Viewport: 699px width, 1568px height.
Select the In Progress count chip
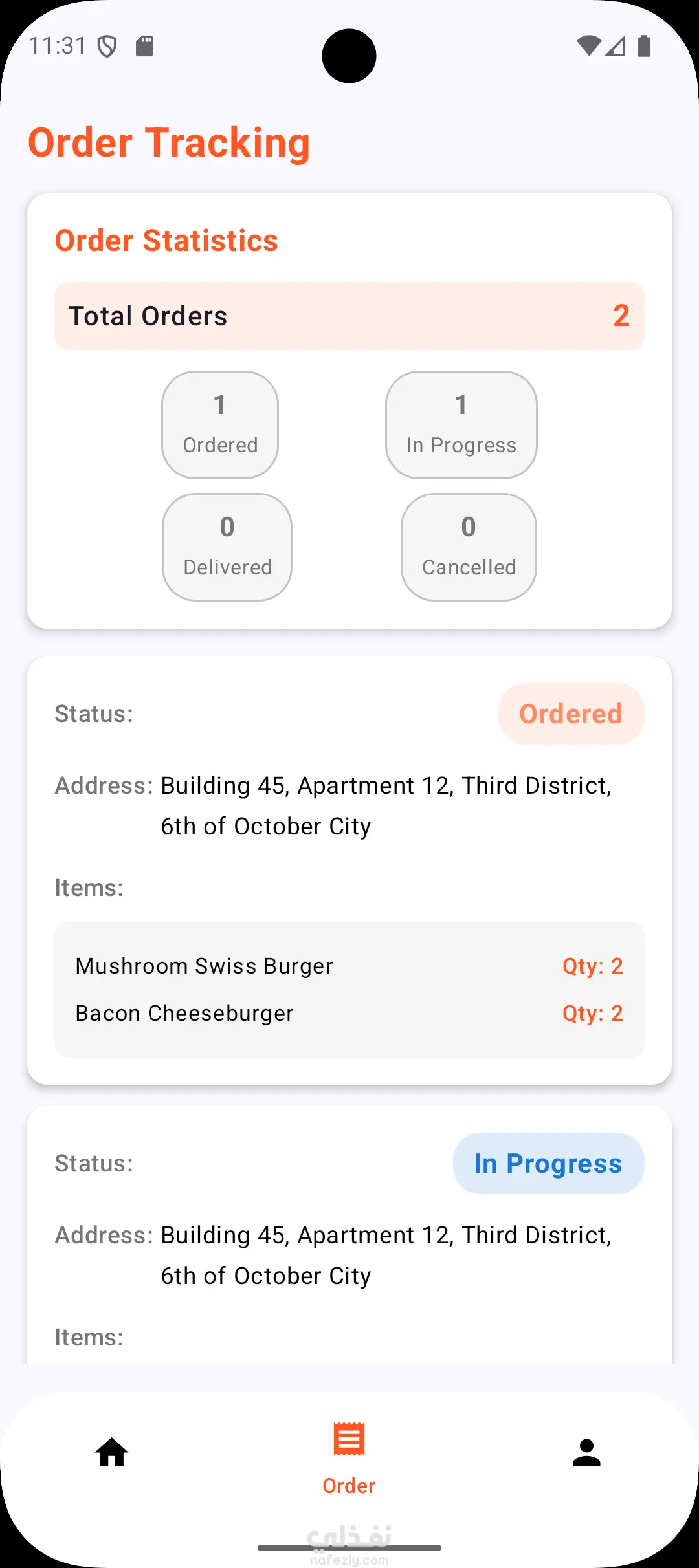[461, 425]
